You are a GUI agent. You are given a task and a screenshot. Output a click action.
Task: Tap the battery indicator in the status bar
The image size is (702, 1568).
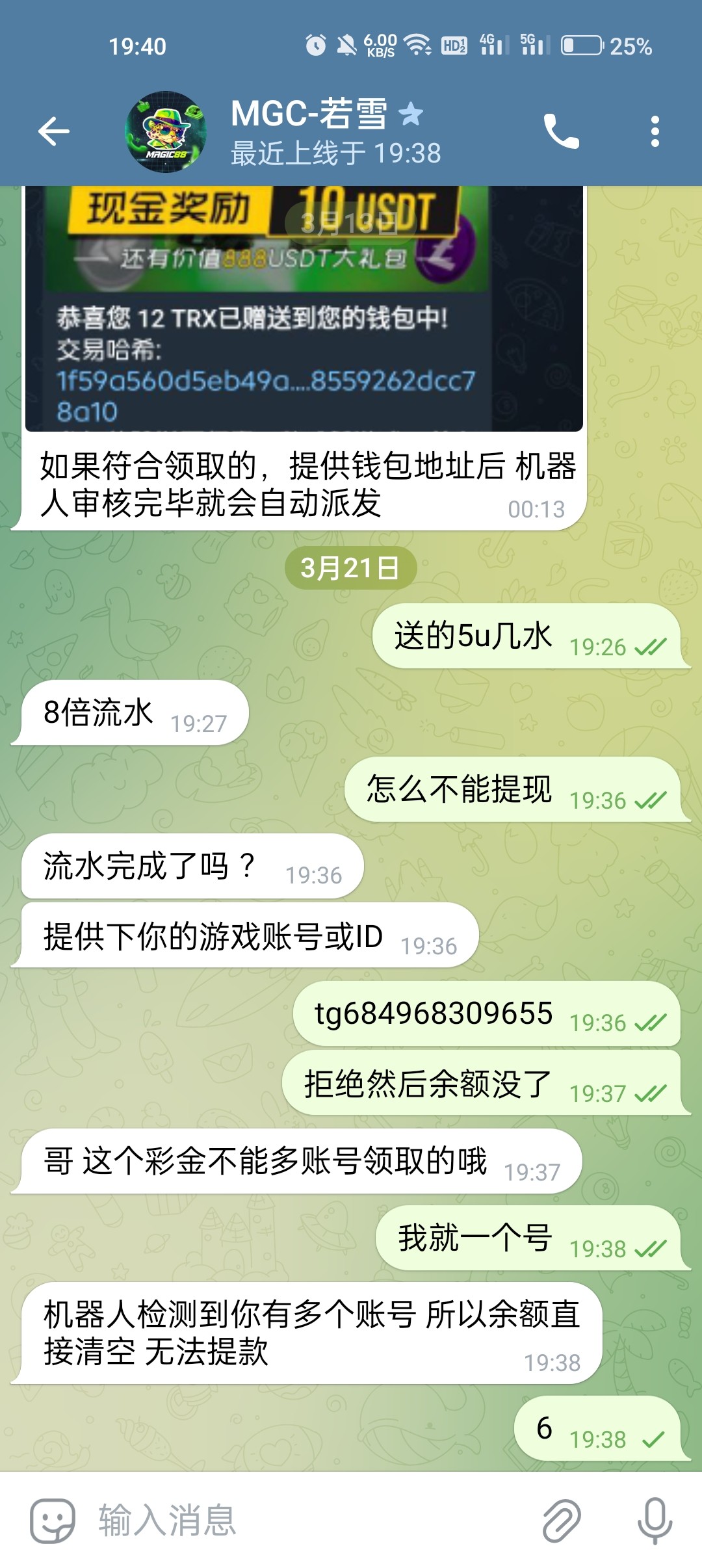[x=583, y=46]
